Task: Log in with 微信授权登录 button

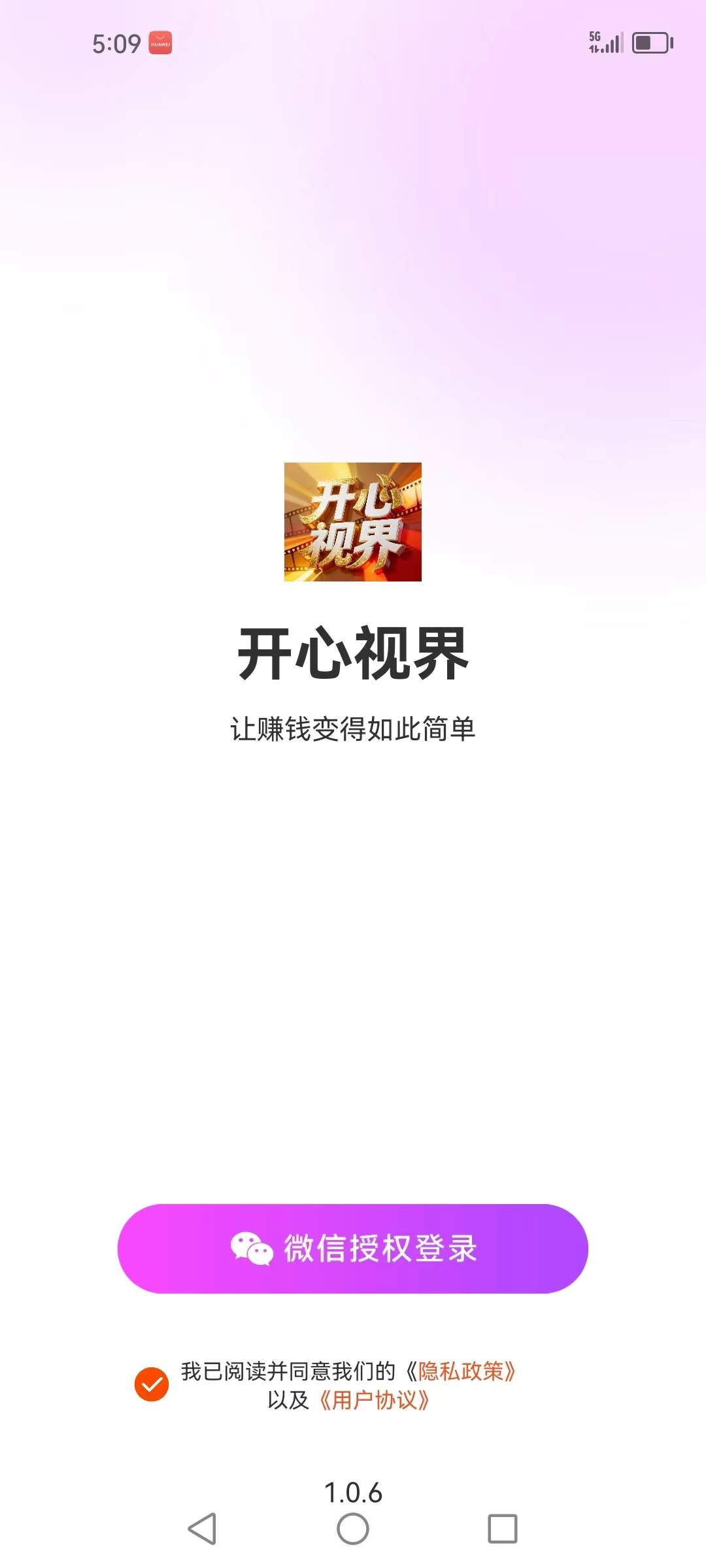Action: tap(353, 1249)
